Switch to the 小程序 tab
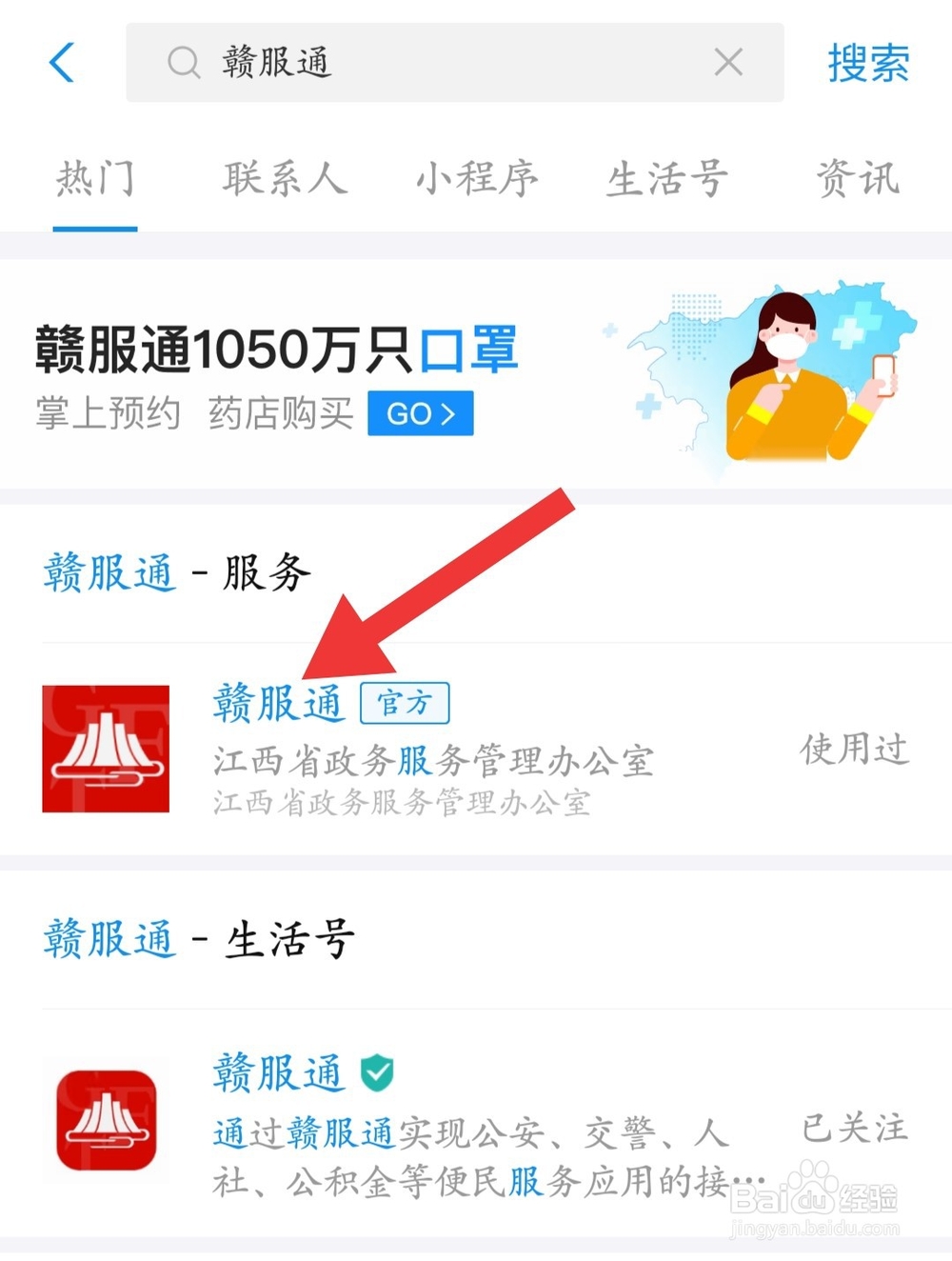The width and height of the screenshot is (952, 1261). coord(477,181)
